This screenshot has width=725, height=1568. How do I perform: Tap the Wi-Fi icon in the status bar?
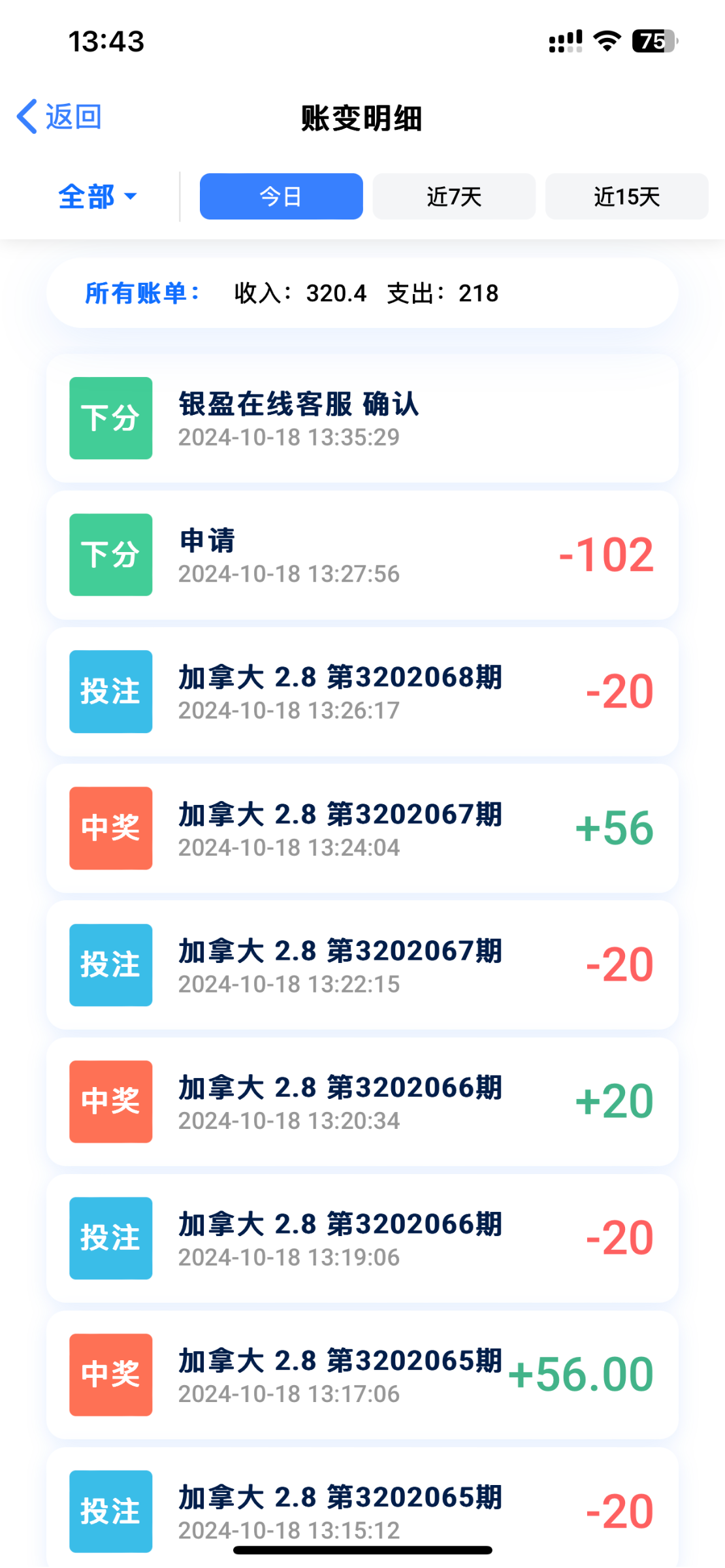click(x=606, y=41)
